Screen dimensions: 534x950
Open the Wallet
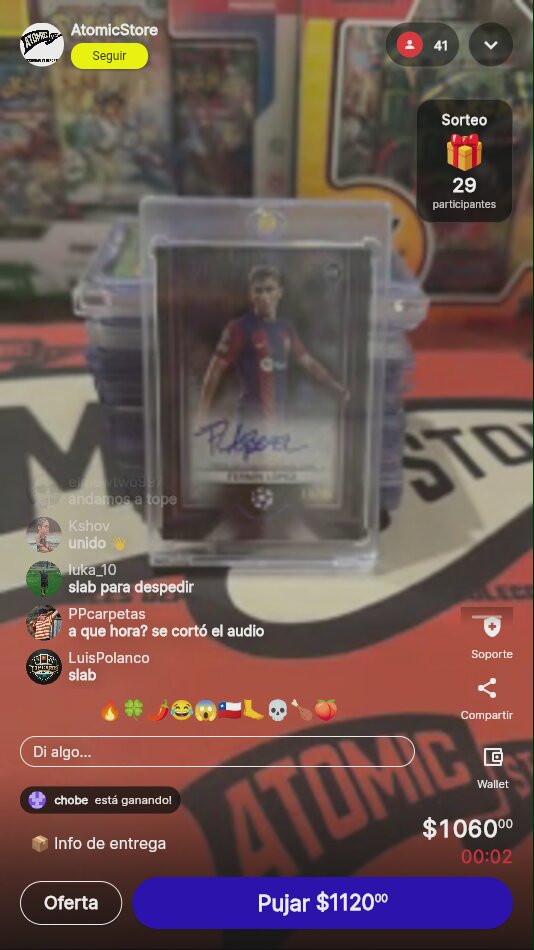click(x=493, y=768)
